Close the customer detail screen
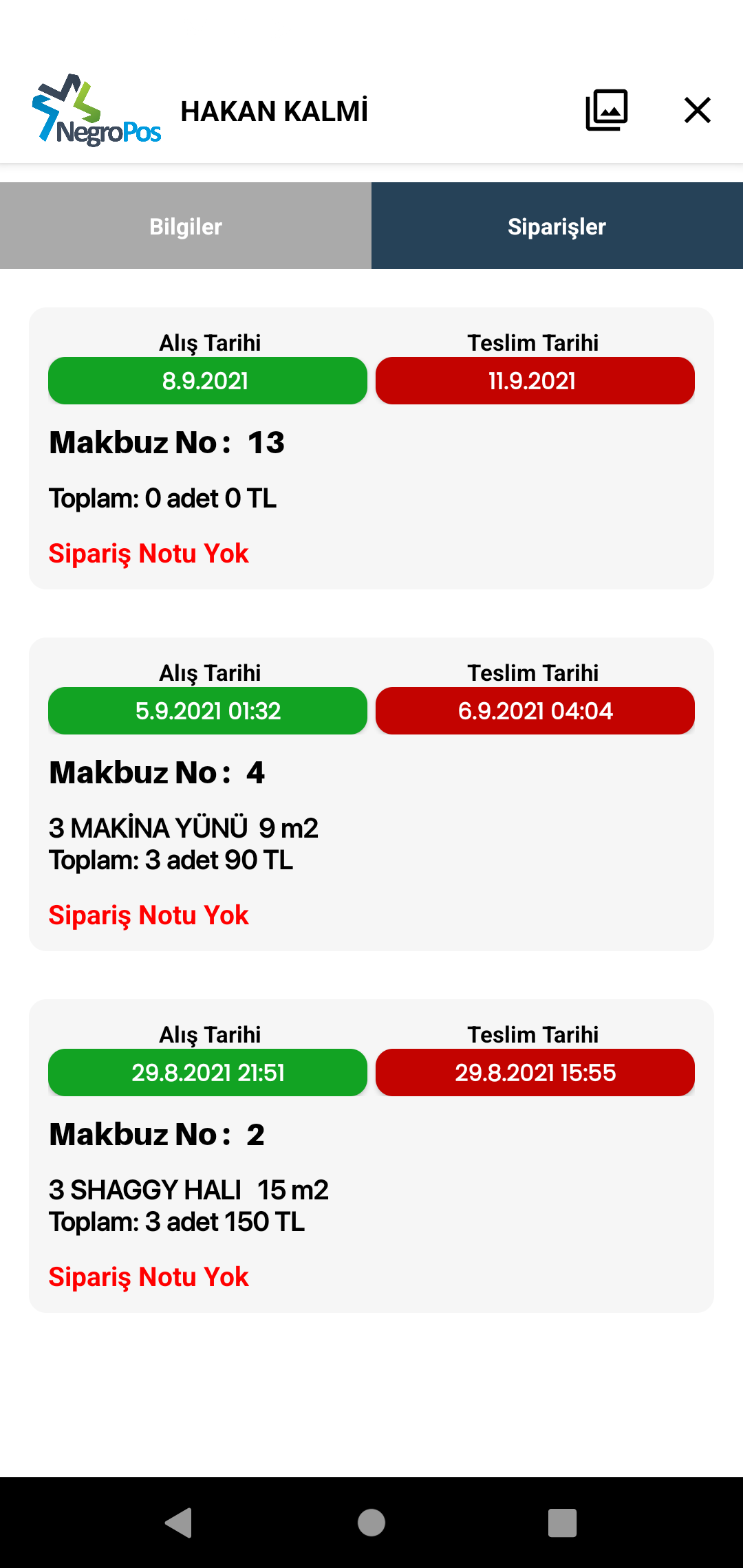The image size is (743, 1568). click(697, 110)
